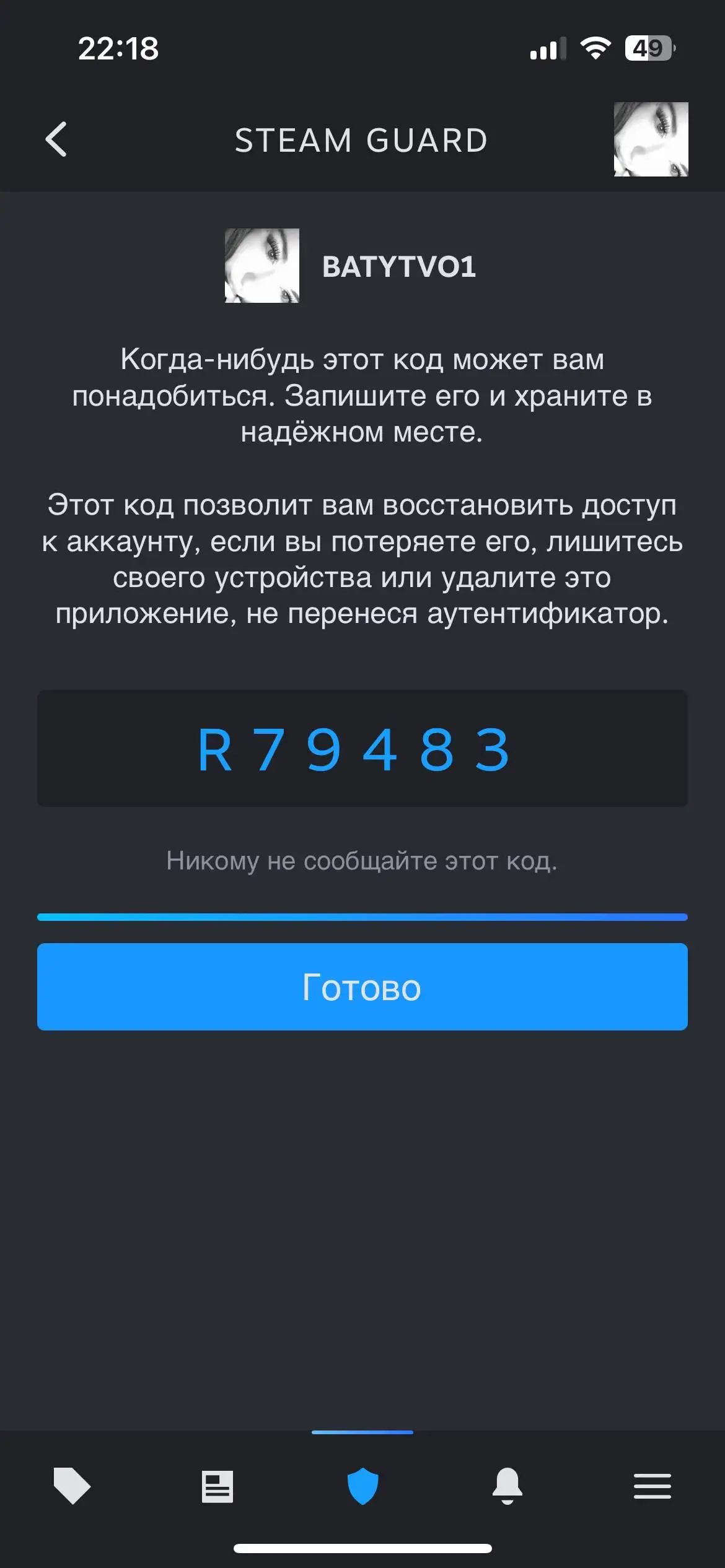This screenshot has width=725, height=1568.
Task: Tap the STEAM GUARD header title
Action: (x=362, y=141)
